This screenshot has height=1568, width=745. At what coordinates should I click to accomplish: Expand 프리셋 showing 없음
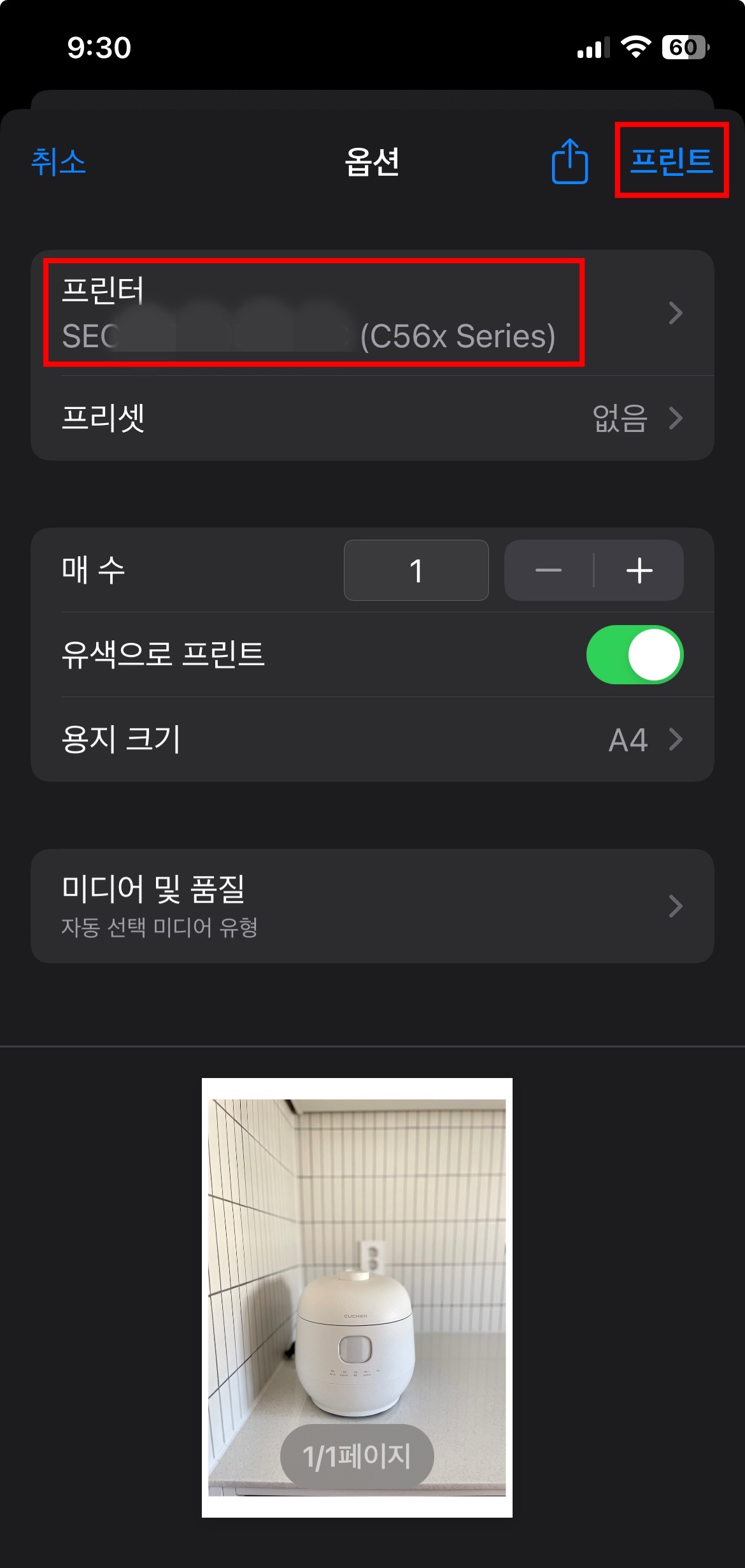[372, 419]
